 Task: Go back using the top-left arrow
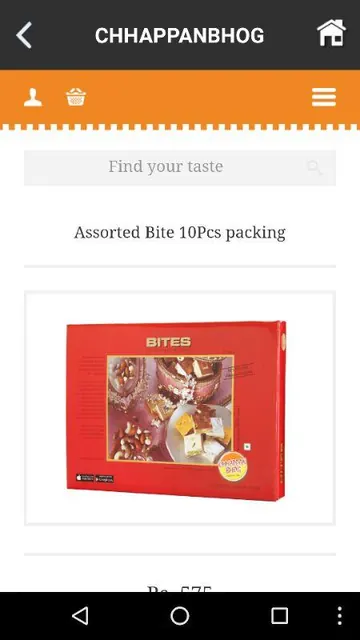tap(24, 36)
